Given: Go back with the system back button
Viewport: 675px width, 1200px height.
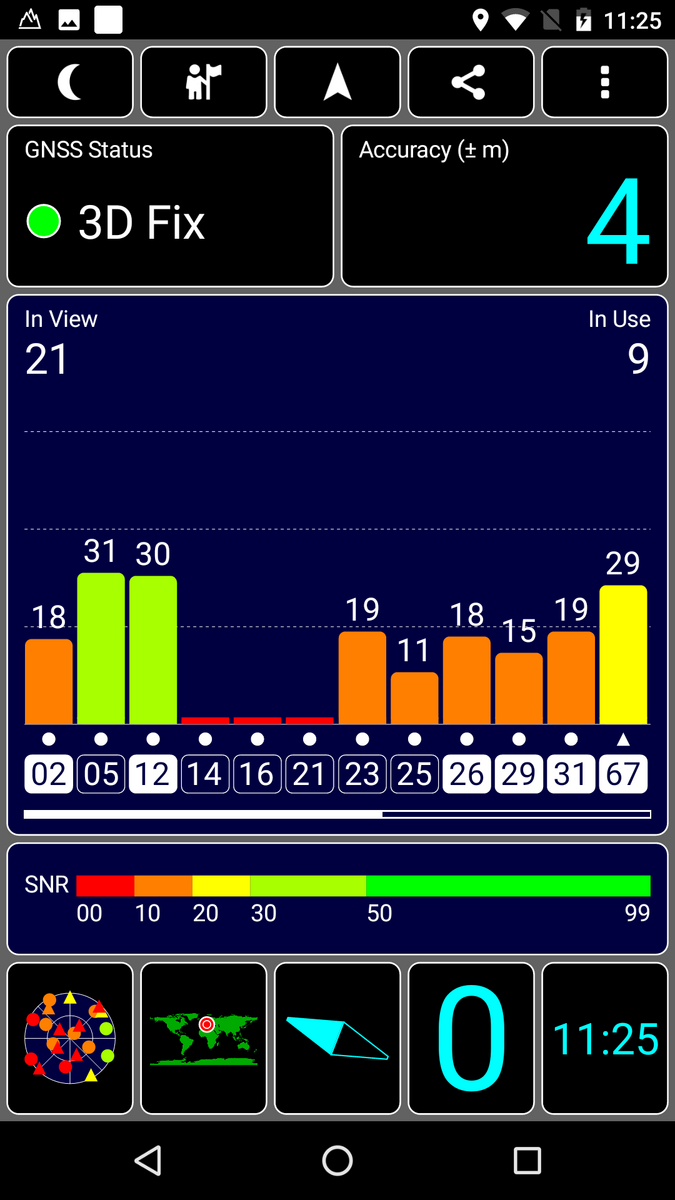Looking at the screenshot, I should click(148, 1160).
